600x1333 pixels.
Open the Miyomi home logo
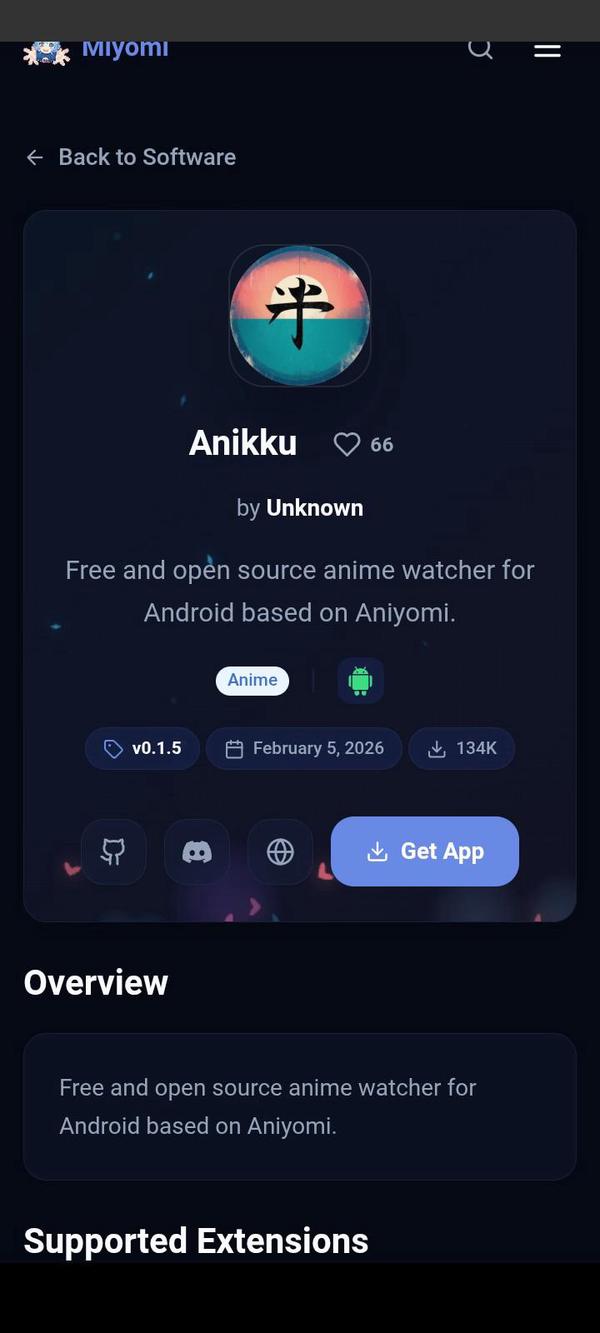[95, 50]
